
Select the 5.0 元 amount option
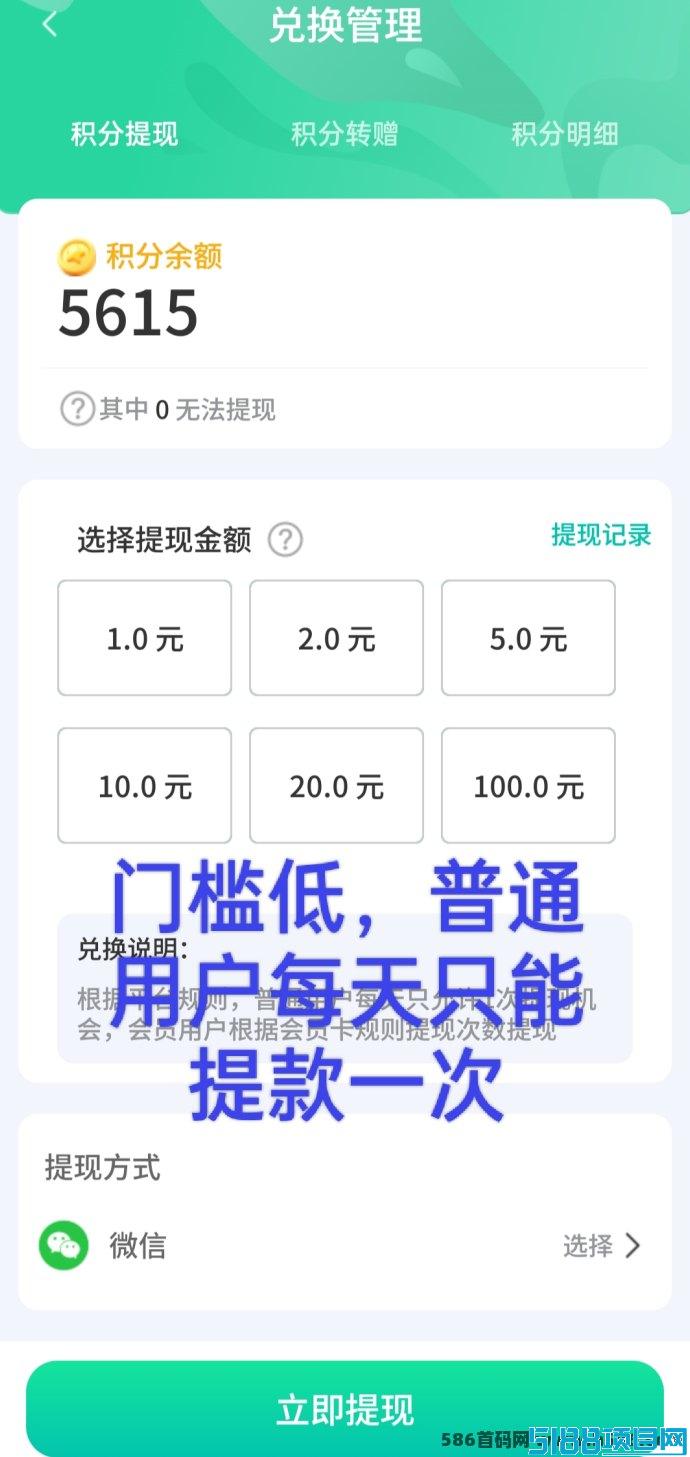528,638
